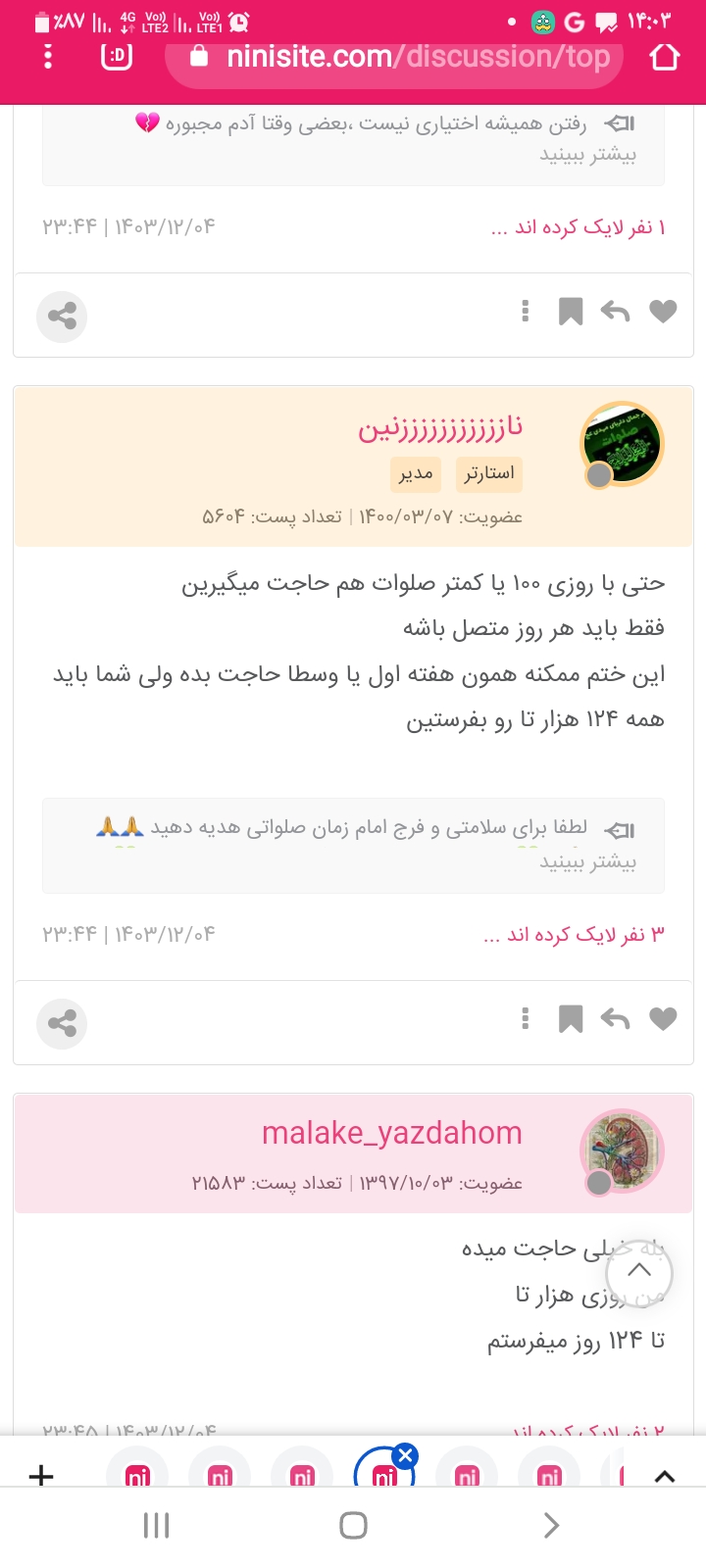706x1568 pixels.
Task: Share the post by نازززززززززنین
Action: tap(62, 1024)
